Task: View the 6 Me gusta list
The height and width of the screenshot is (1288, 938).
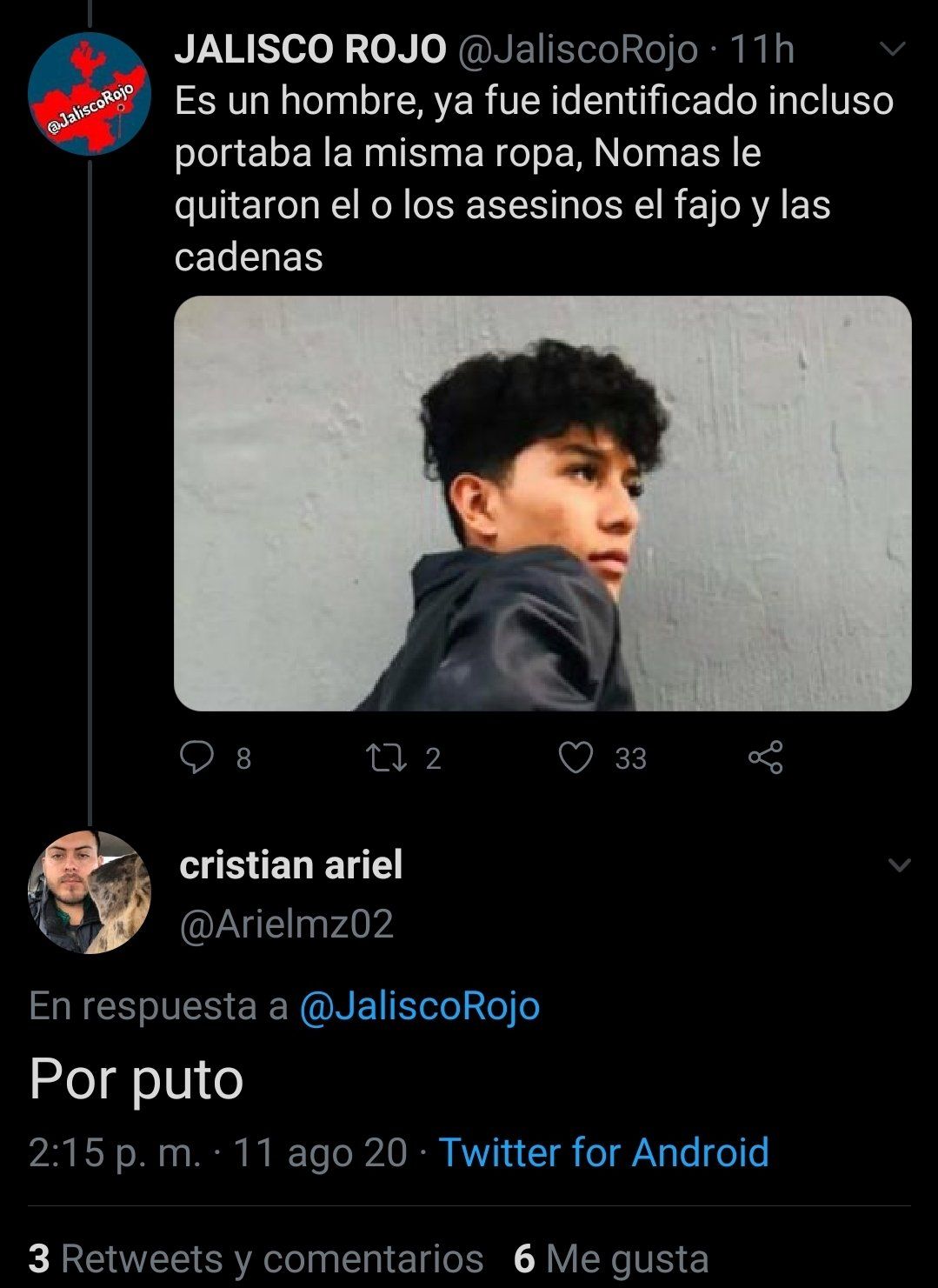Action: [x=611, y=1258]
